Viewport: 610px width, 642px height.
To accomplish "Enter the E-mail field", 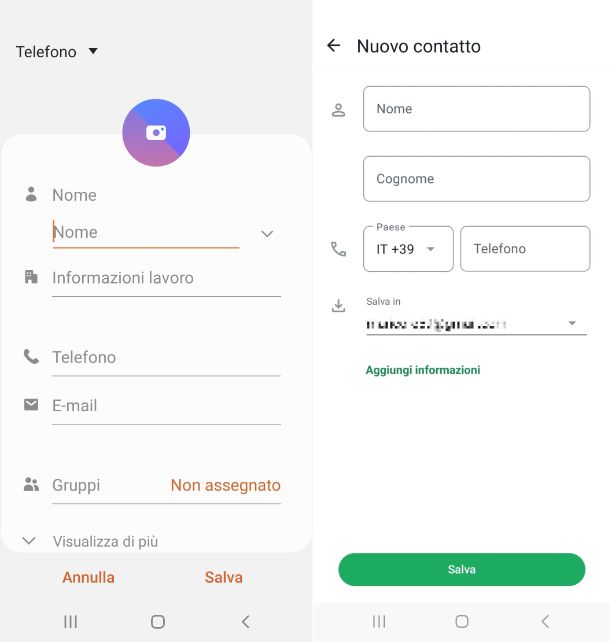I will [x=165, y=406].
